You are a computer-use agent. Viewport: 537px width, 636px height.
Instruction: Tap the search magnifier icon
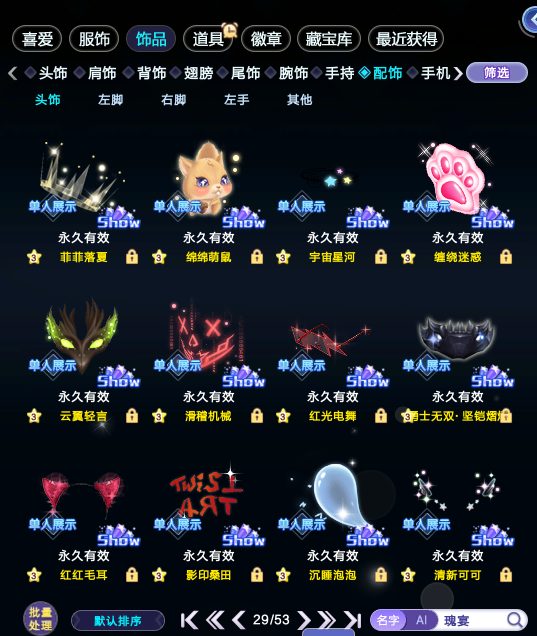[x=515, y=620]
